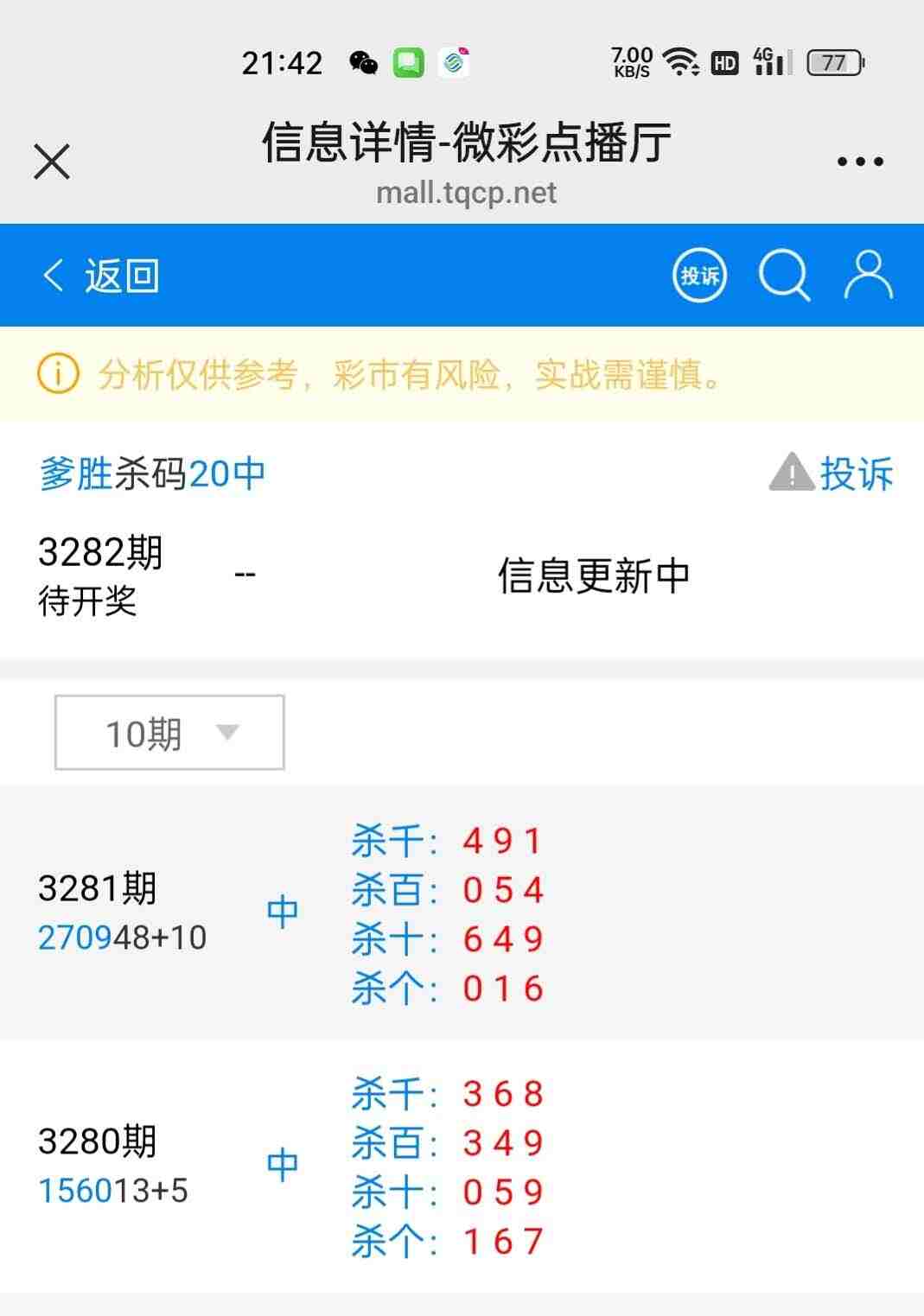Click the green messages icon in status bar
924x1316 pixels.
[x=410, y=61]
